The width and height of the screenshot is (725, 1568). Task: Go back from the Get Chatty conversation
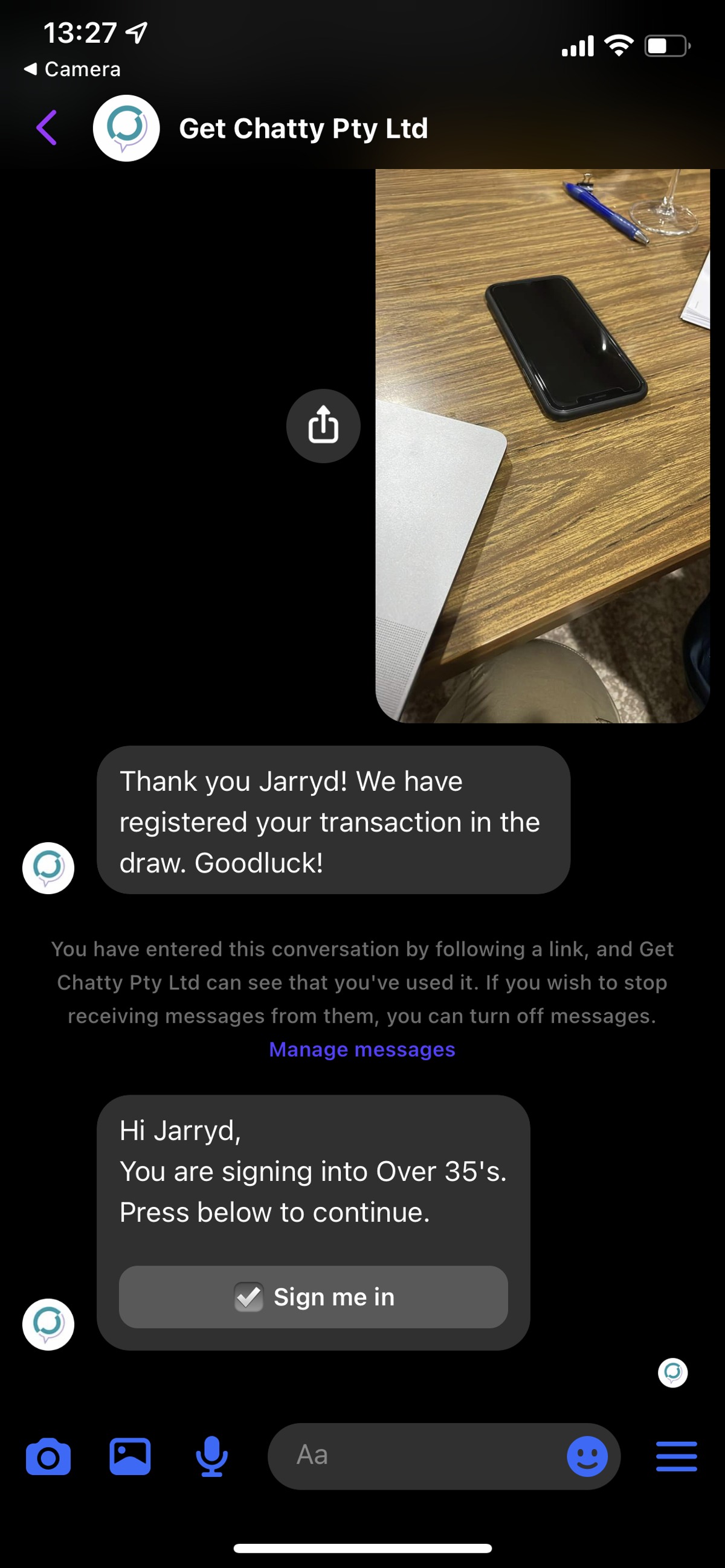click(x=47, y=128)
